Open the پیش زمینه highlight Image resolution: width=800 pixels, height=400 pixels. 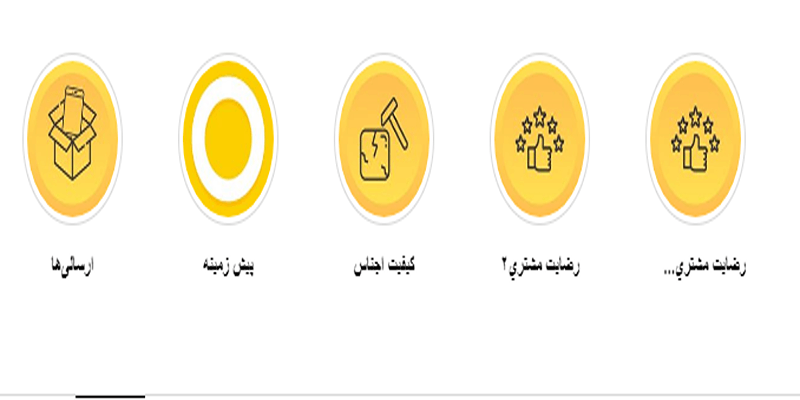pos(229,138)
